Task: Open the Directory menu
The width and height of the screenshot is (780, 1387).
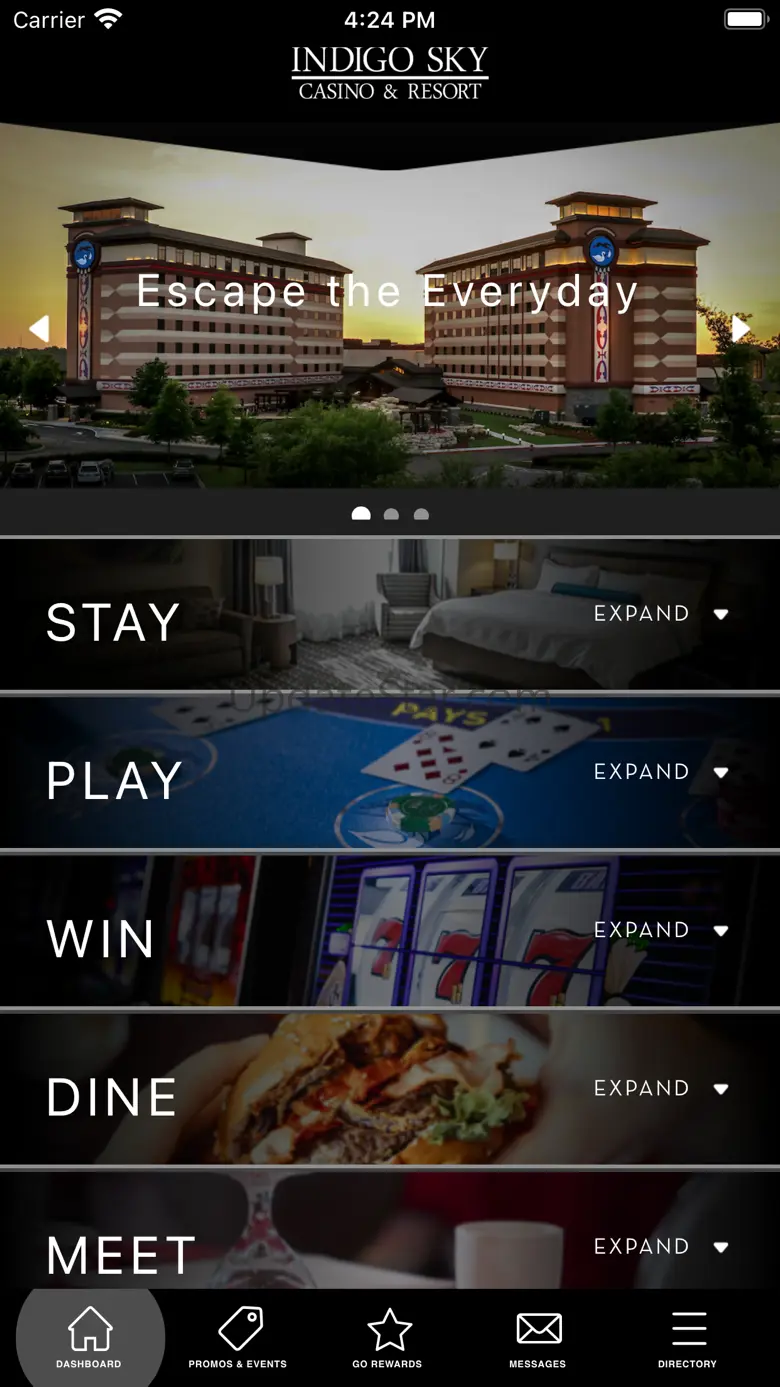Action: pyautogui.click(x=688, y=1337)
